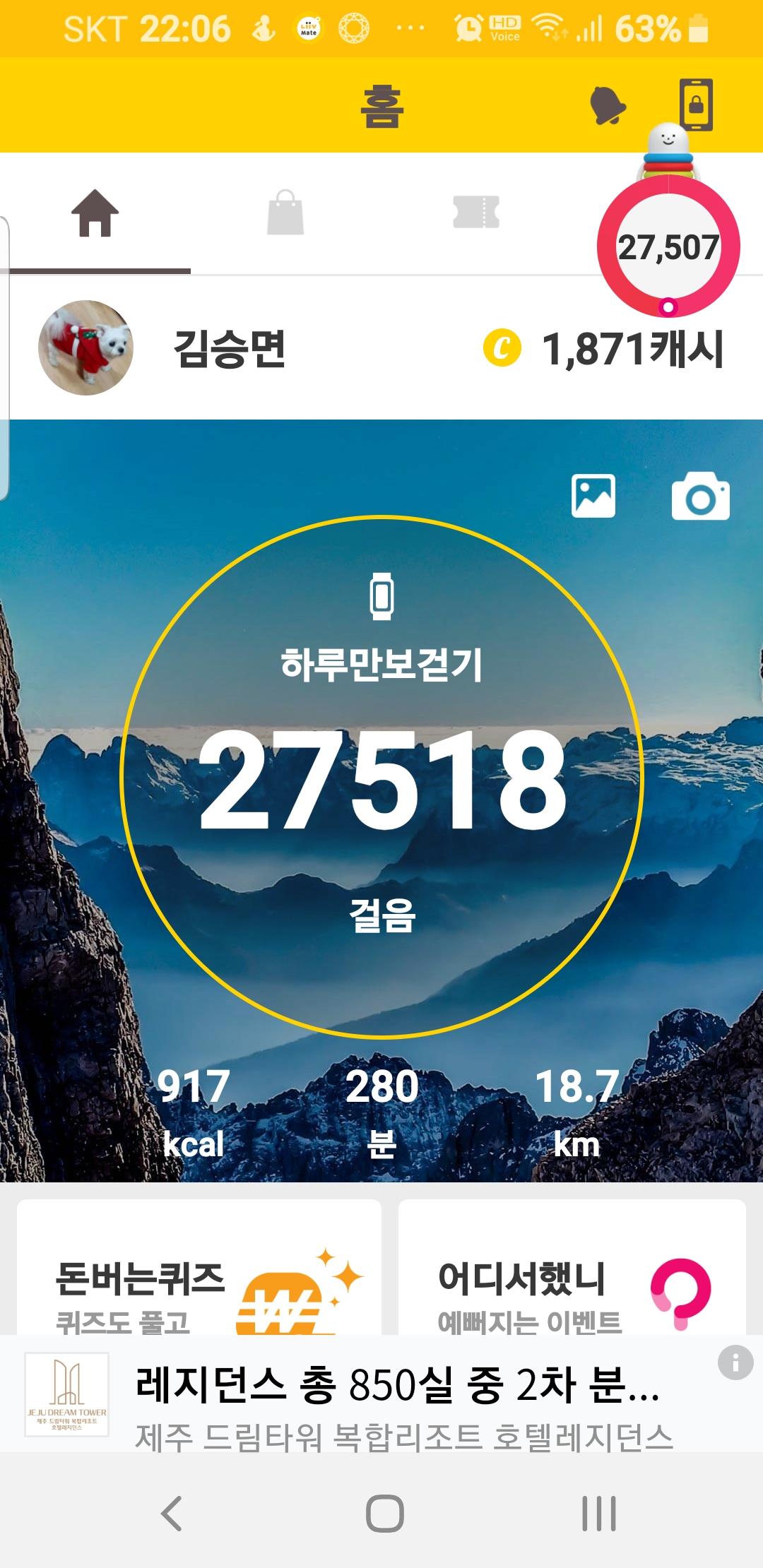Go back with the system back button
This screenshot has height=1568, width=763.
[172, 1514]
